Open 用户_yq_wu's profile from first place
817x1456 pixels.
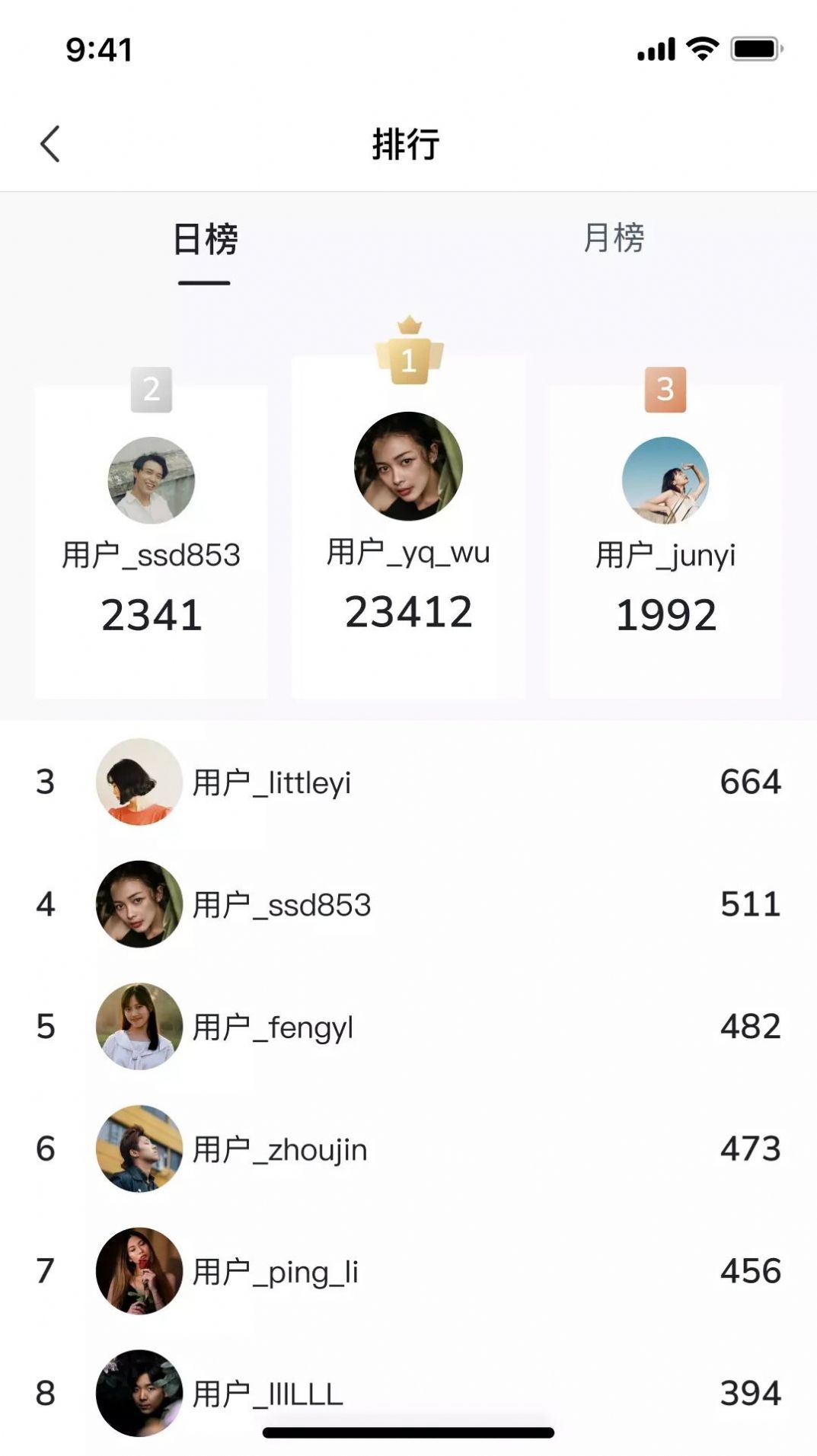(409, 467)
